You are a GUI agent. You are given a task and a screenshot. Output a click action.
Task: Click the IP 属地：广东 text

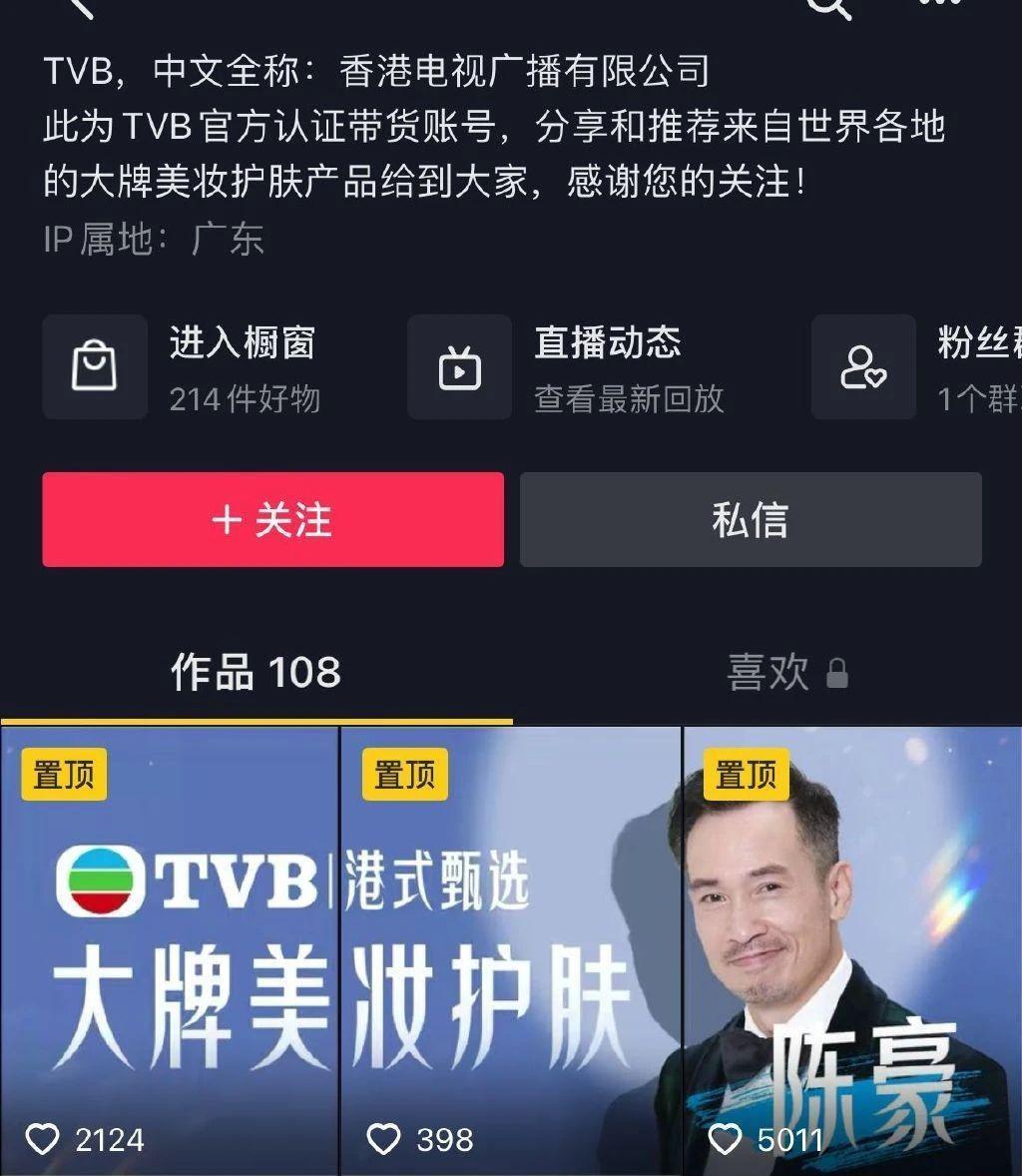click(155, 240)
